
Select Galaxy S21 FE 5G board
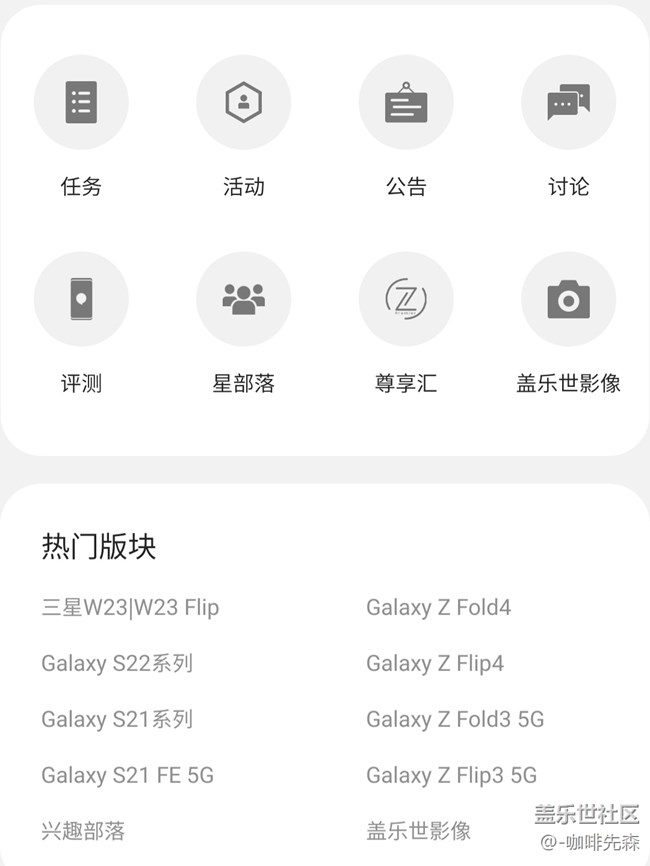(127, 775)
